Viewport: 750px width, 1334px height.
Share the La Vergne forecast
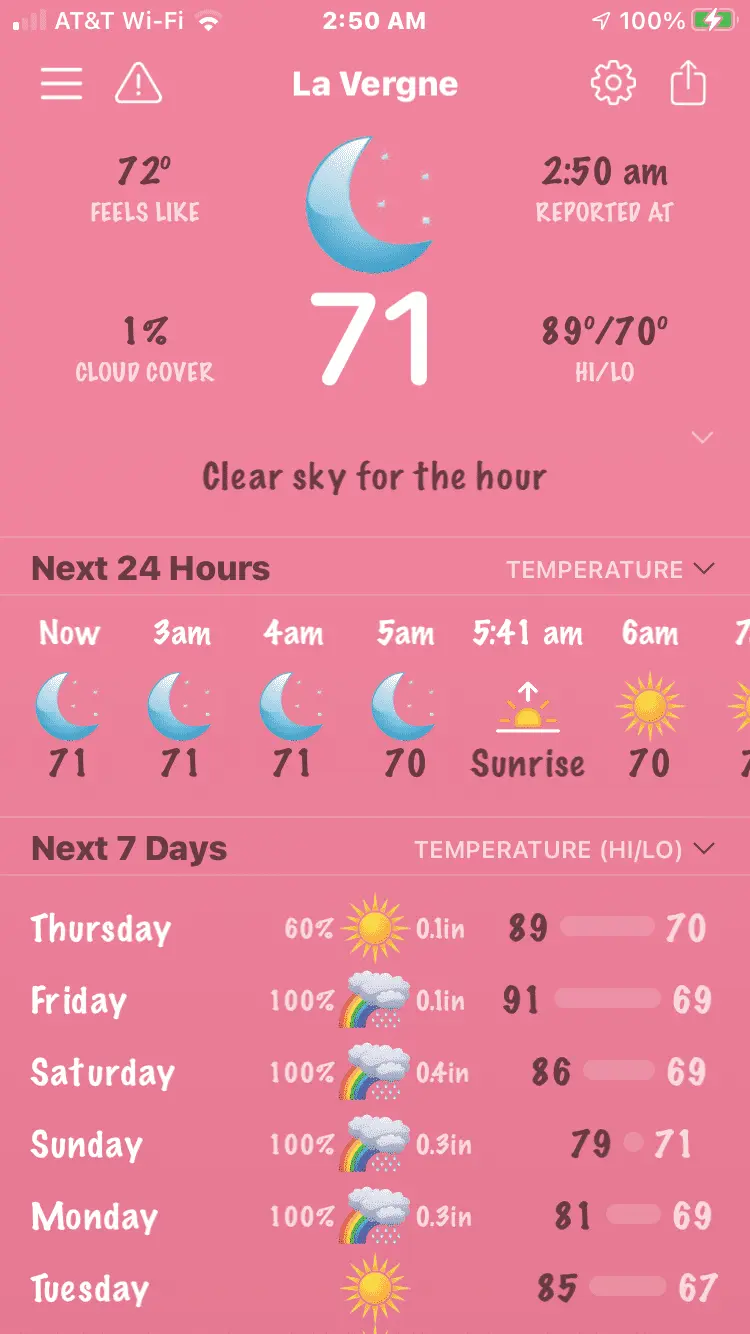688,84
